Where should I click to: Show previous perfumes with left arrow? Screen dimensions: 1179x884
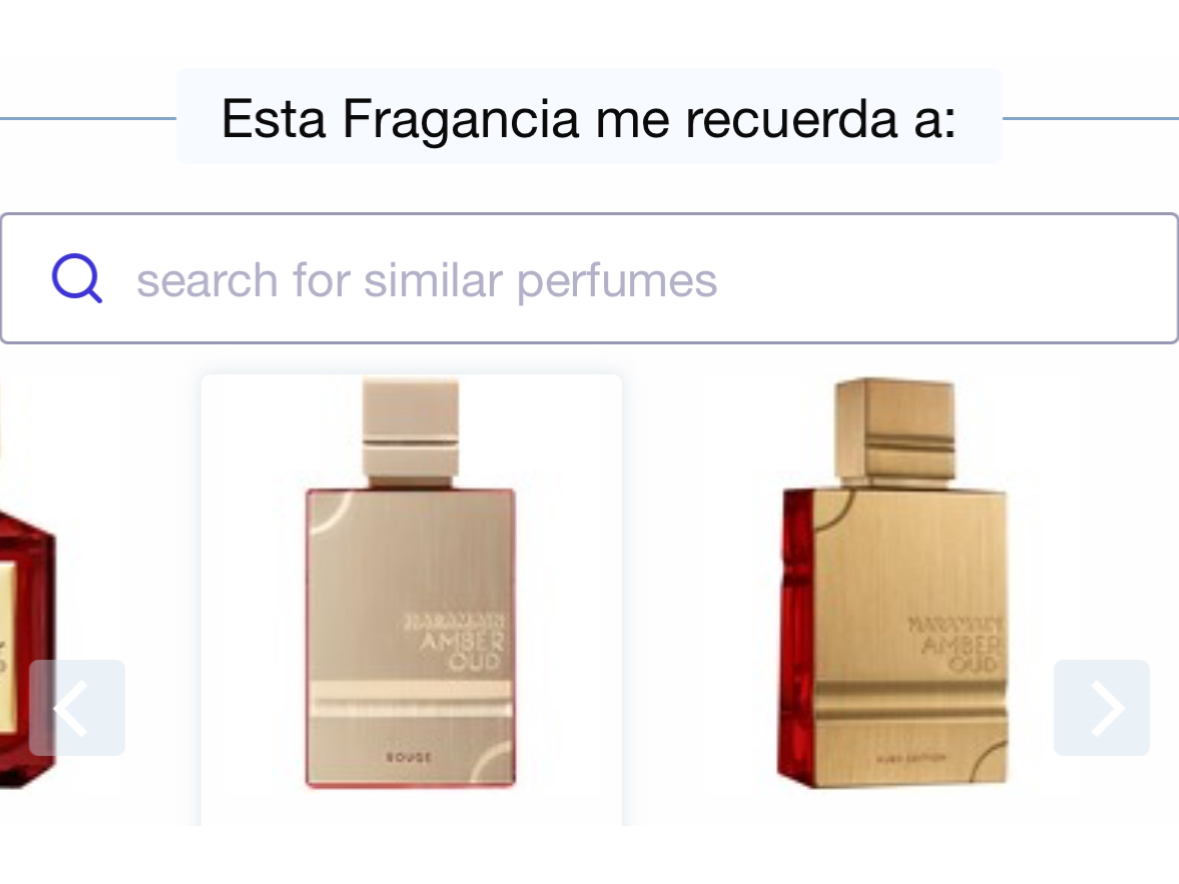coord(77,708)
